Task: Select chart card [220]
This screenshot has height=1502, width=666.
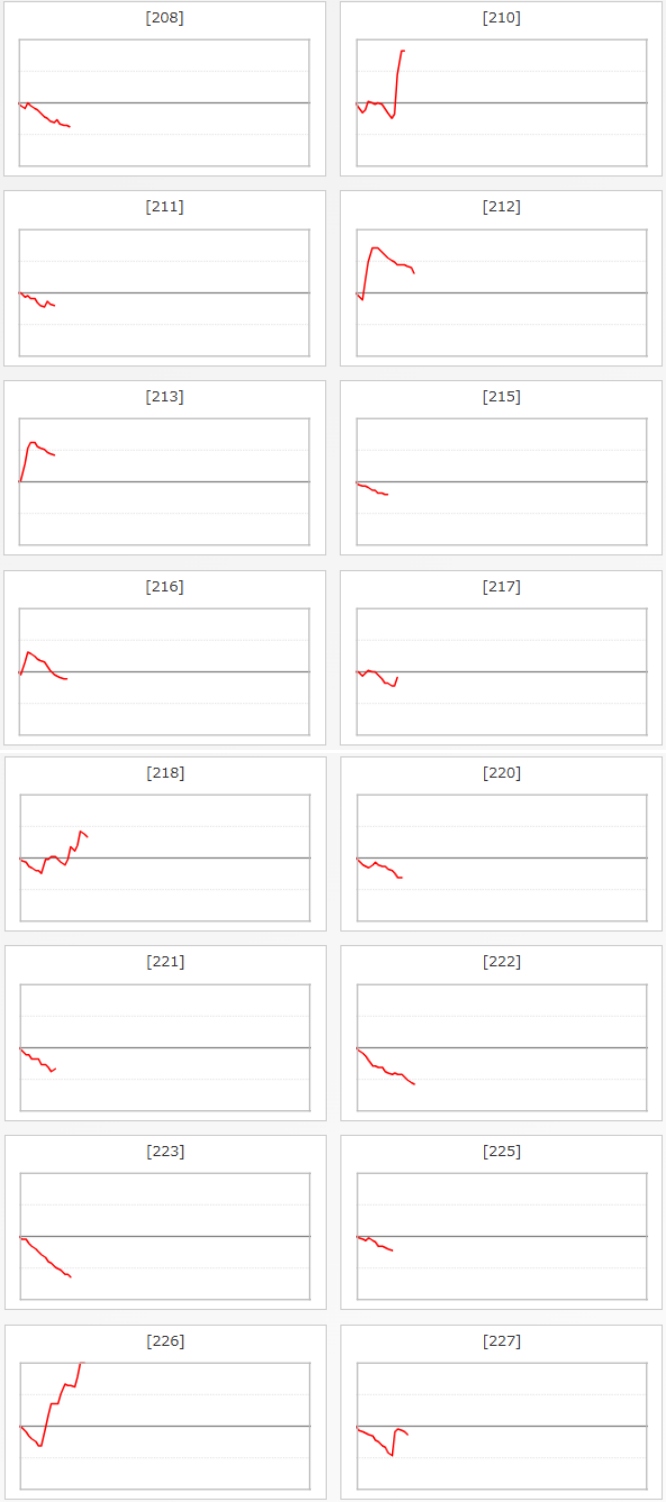Action: (501, 844)
